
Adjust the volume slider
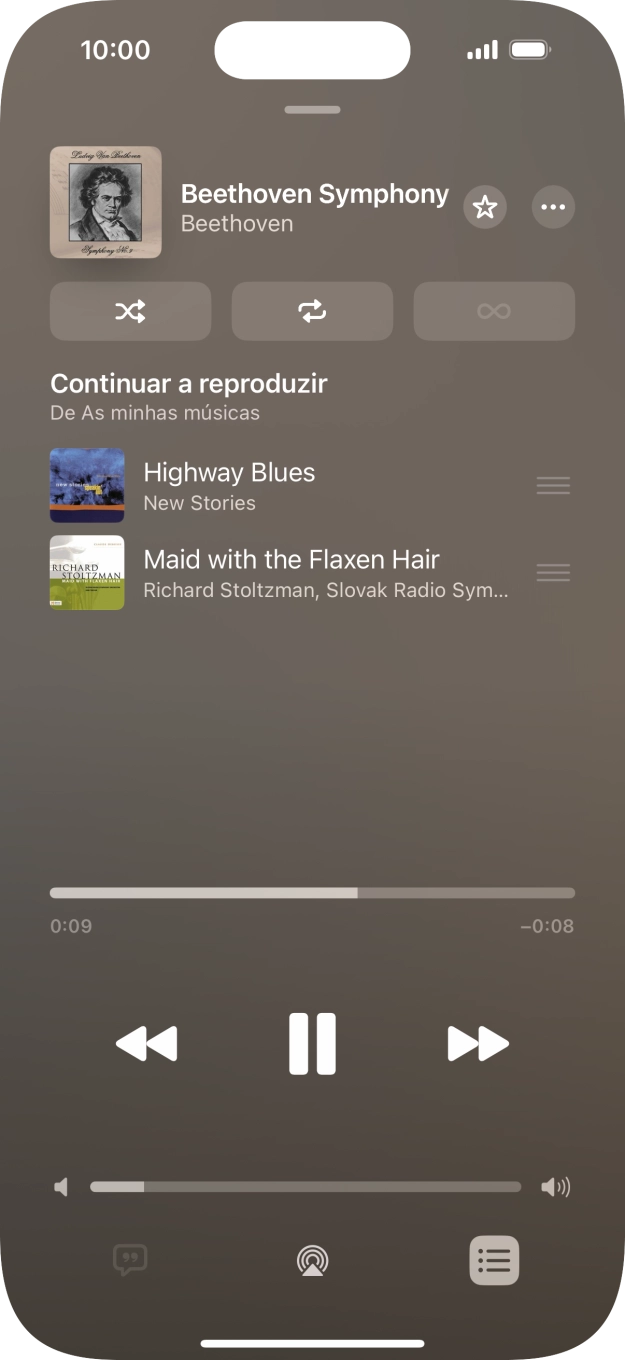[x=305, y=1187]
